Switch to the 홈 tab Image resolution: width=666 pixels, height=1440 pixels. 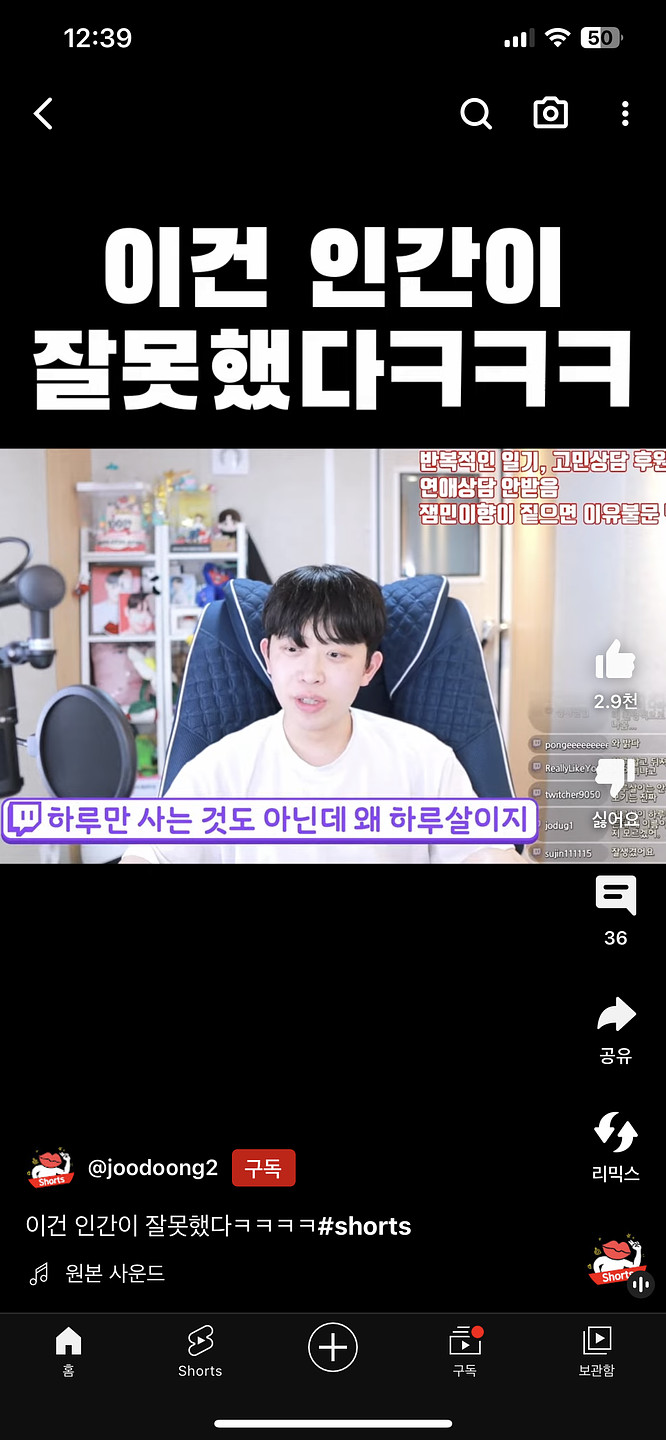point(68,1352)
